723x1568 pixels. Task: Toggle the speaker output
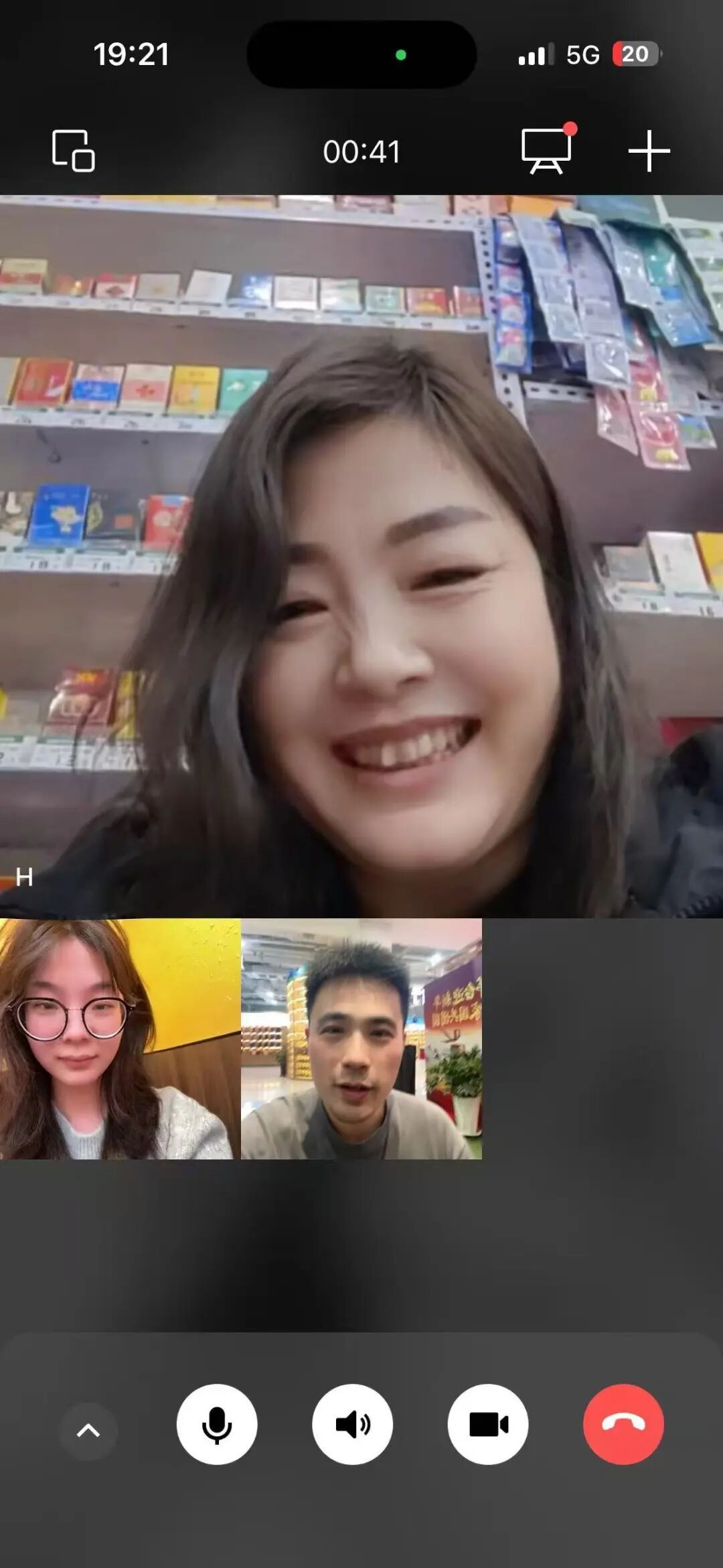click(x=352, y=1425)
